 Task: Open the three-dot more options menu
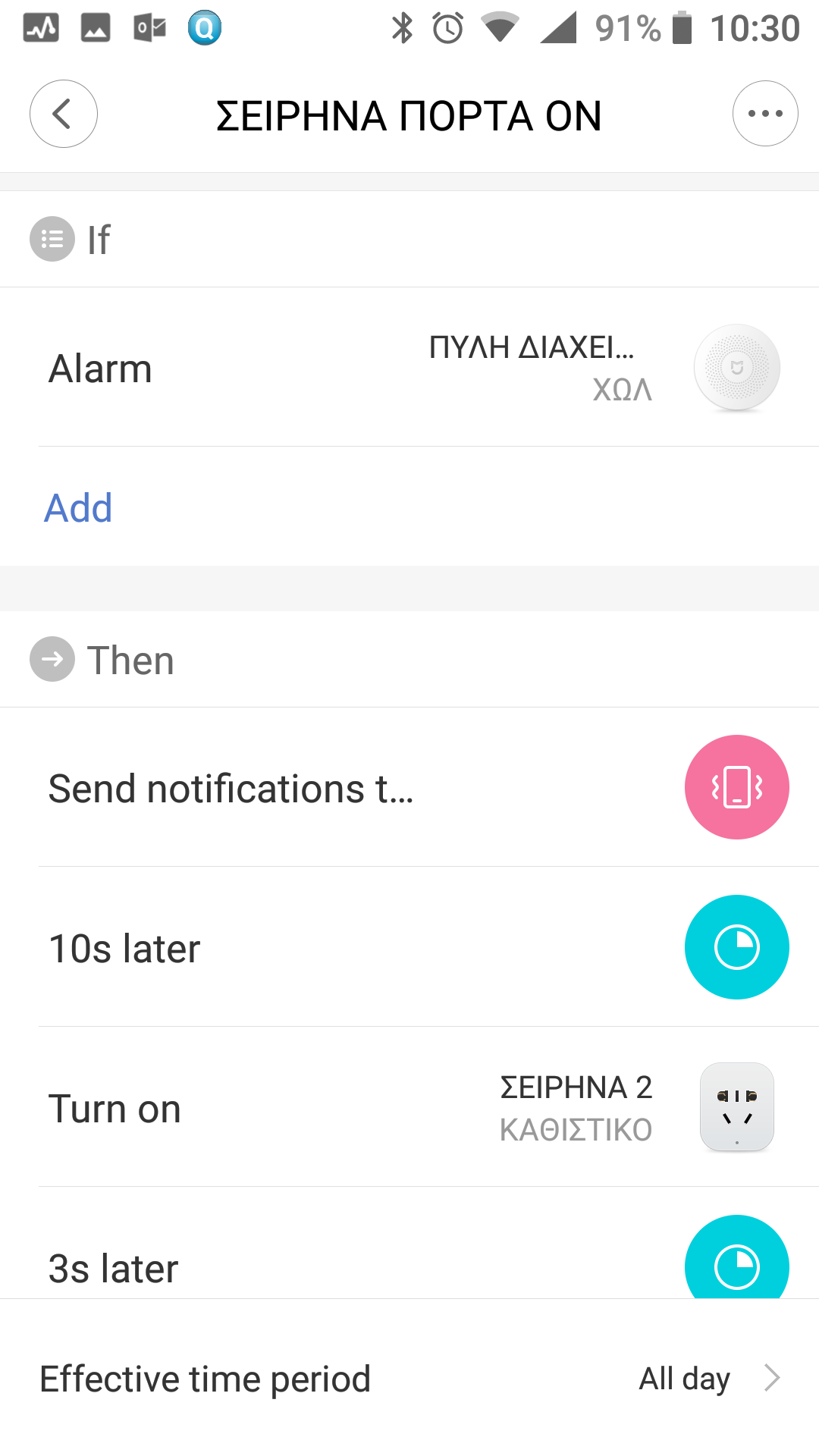coord(764,114)
